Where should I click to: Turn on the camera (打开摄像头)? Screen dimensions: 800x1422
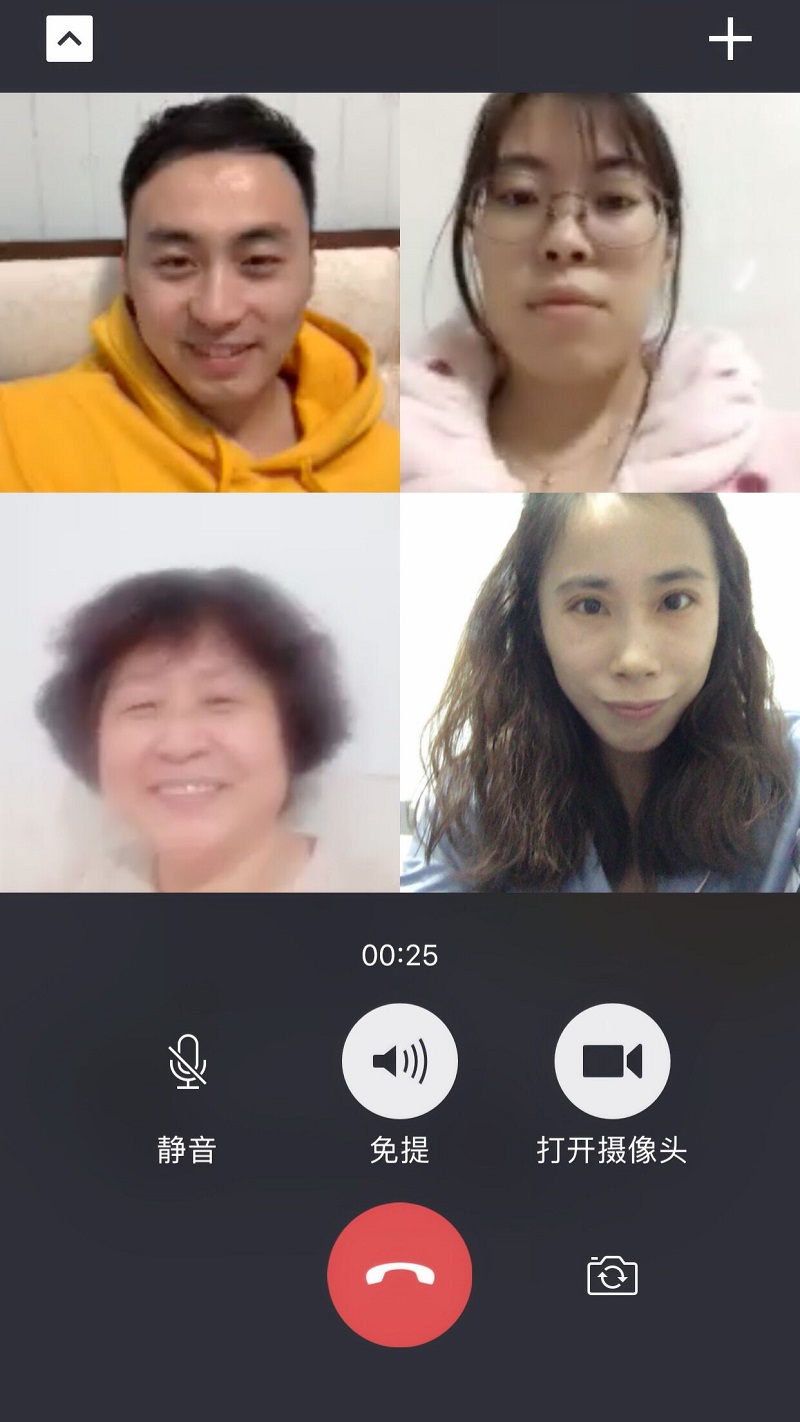(612, 1061)
